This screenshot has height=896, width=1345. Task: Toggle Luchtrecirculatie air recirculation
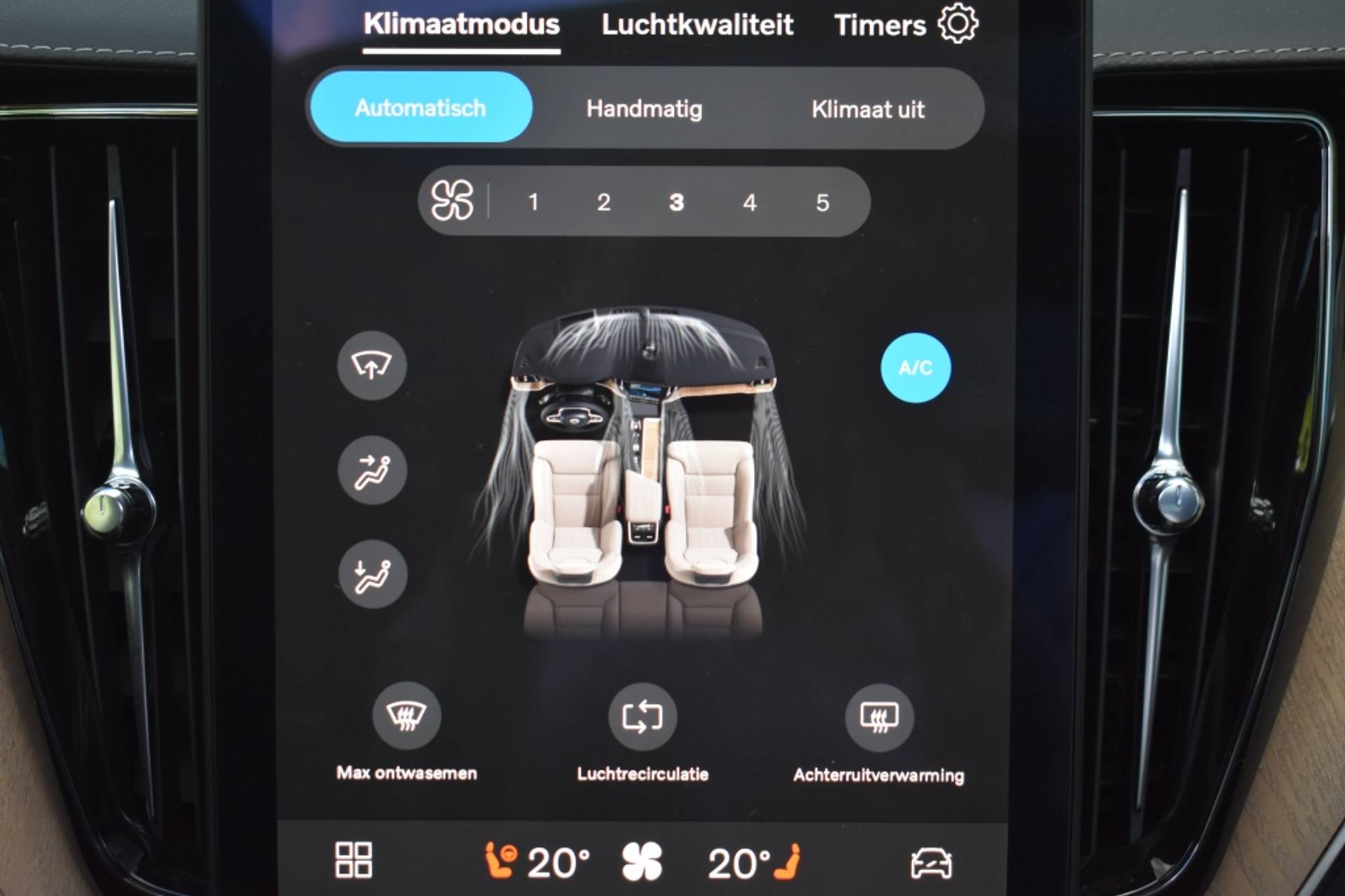(642, 717)
